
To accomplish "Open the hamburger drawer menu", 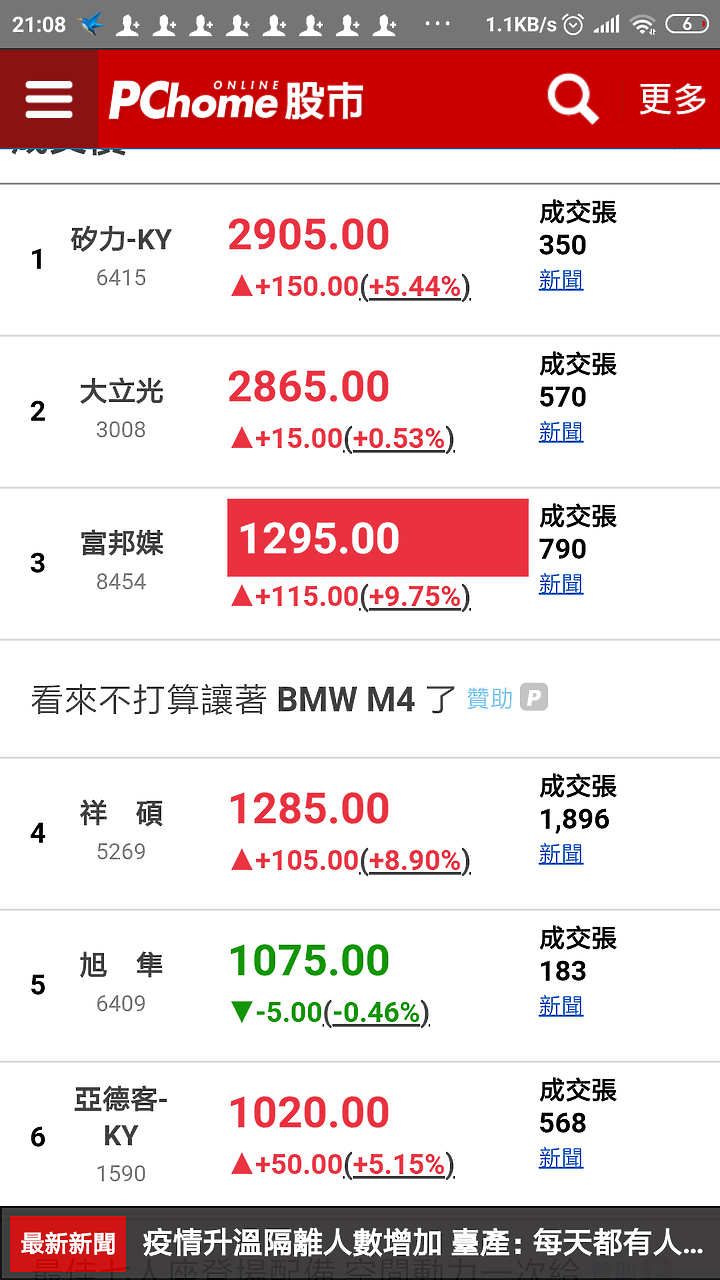I will pos(49,99).
